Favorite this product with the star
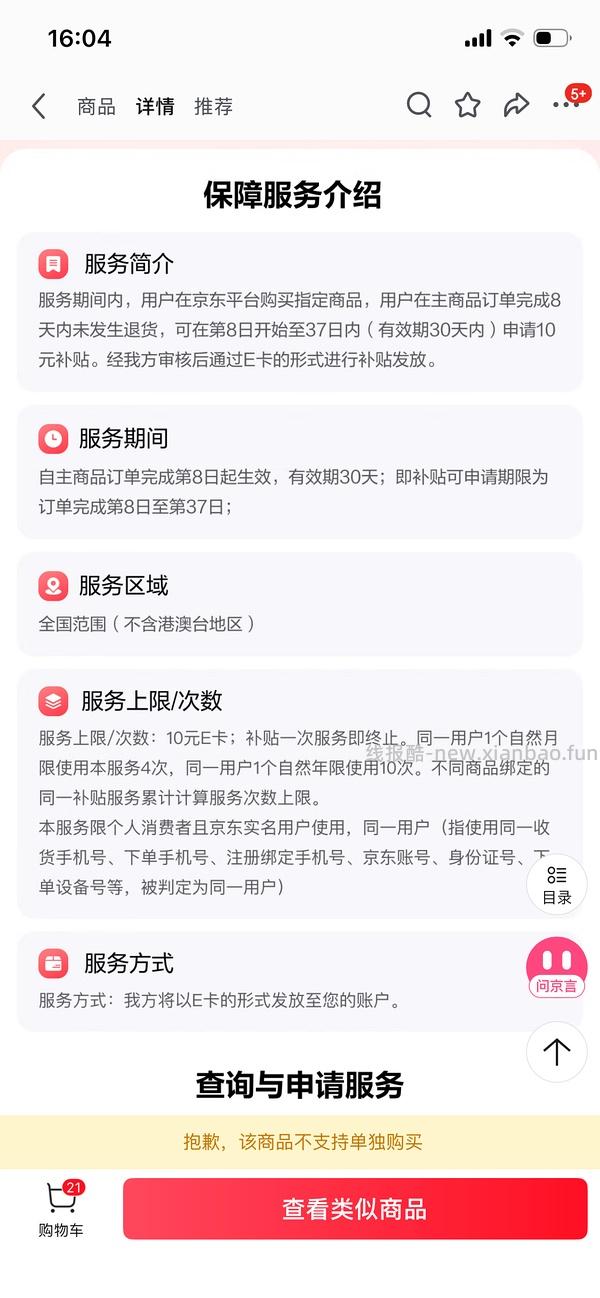Screen dimensions: 600x1298 click(x=468, y=105)
